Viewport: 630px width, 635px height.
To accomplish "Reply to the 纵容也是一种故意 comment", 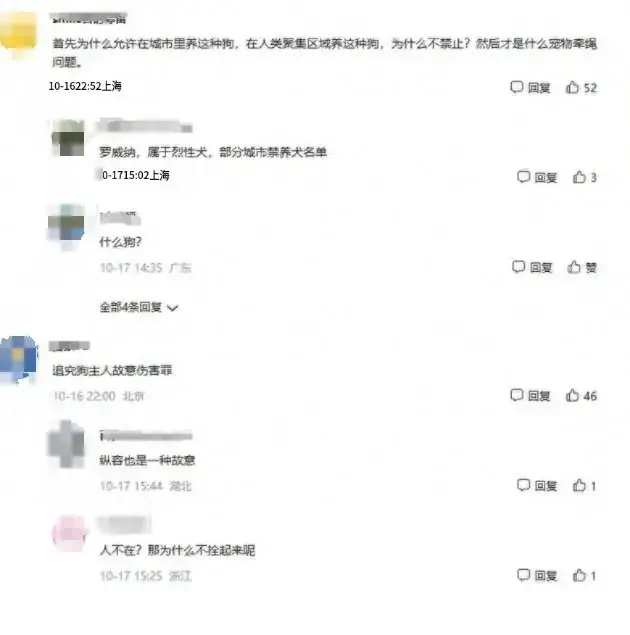I will [537, 486].
